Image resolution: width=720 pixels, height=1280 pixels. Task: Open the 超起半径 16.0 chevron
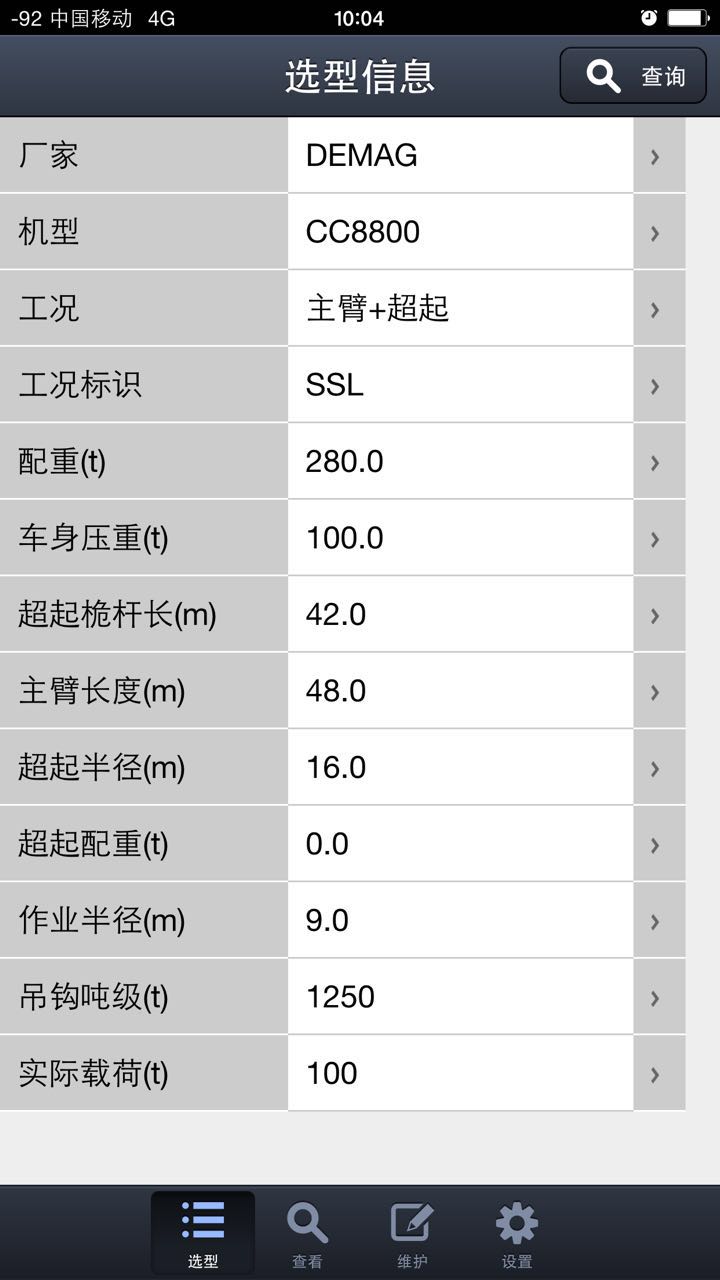656,767
